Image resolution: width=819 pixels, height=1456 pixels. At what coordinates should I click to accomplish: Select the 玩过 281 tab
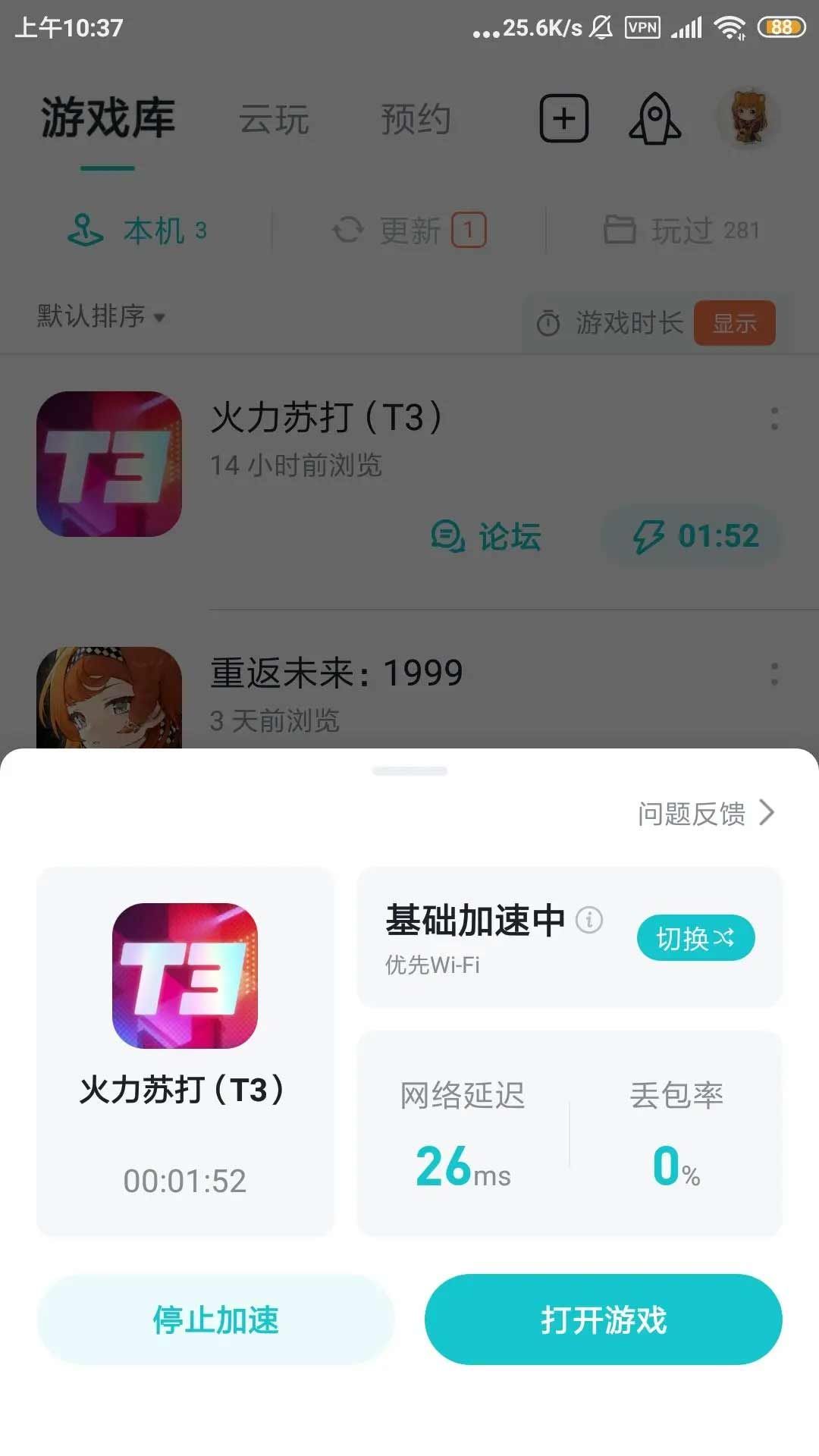682,231
